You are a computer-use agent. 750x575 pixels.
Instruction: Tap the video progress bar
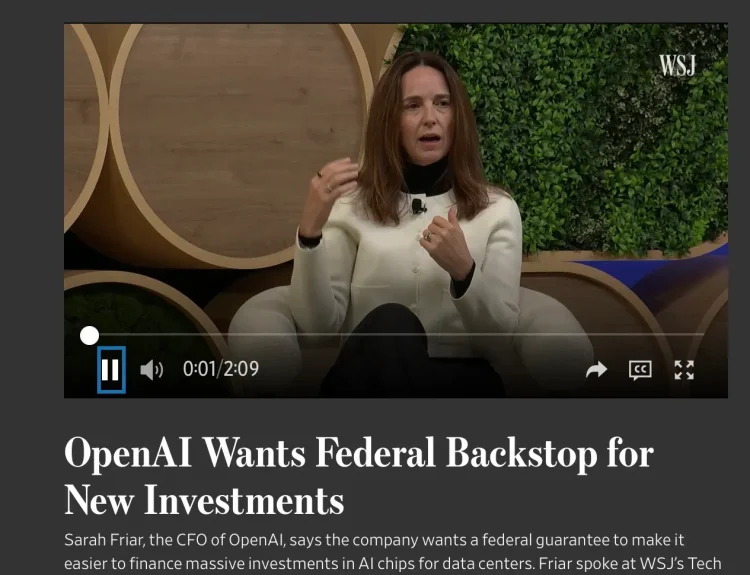[x=400, y=335]
